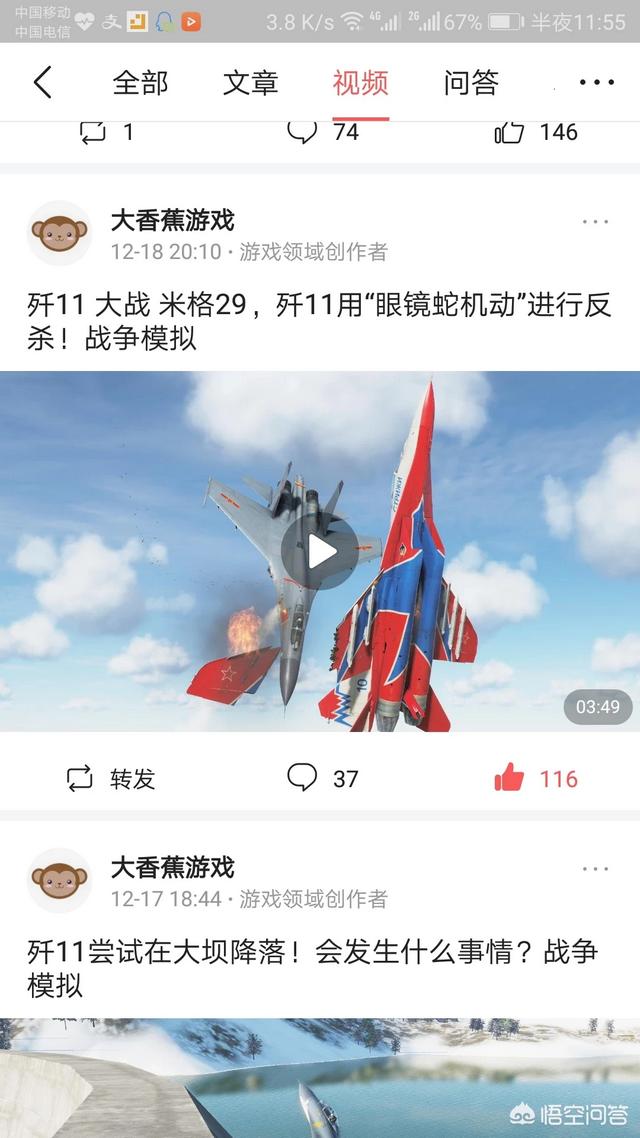Open the top bar three-dot menu
The image size is (640, 1138).
596,82
